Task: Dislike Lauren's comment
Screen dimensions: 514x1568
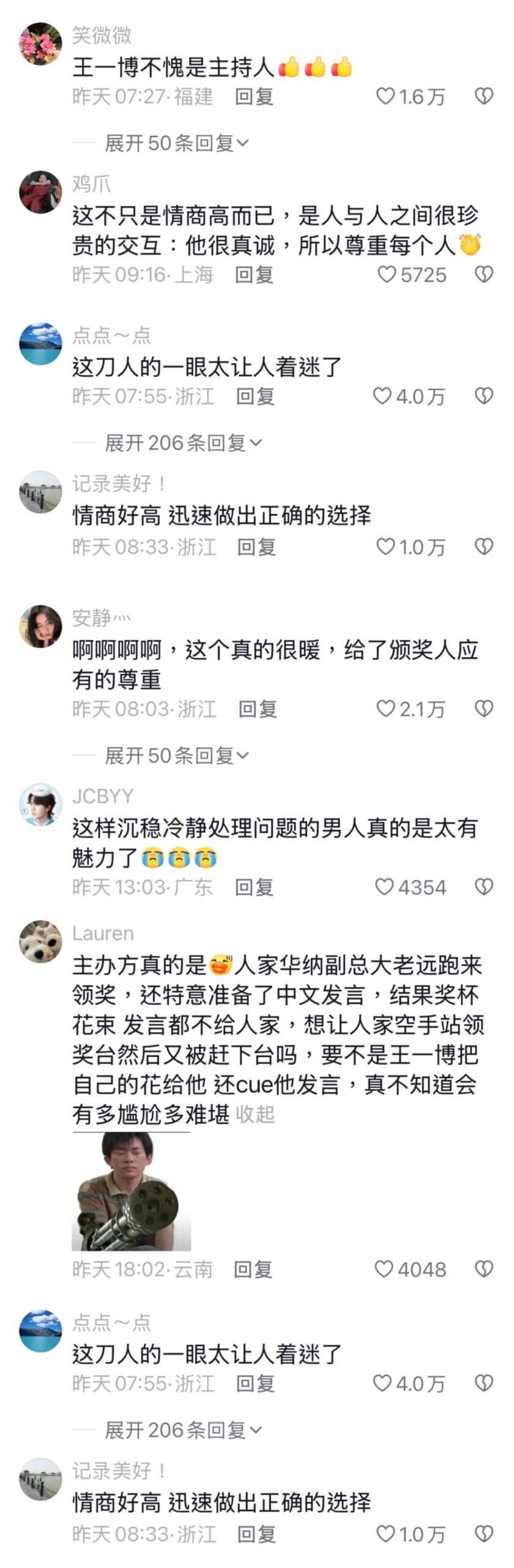Action: pyautogui.click(x=484, y=1270)
